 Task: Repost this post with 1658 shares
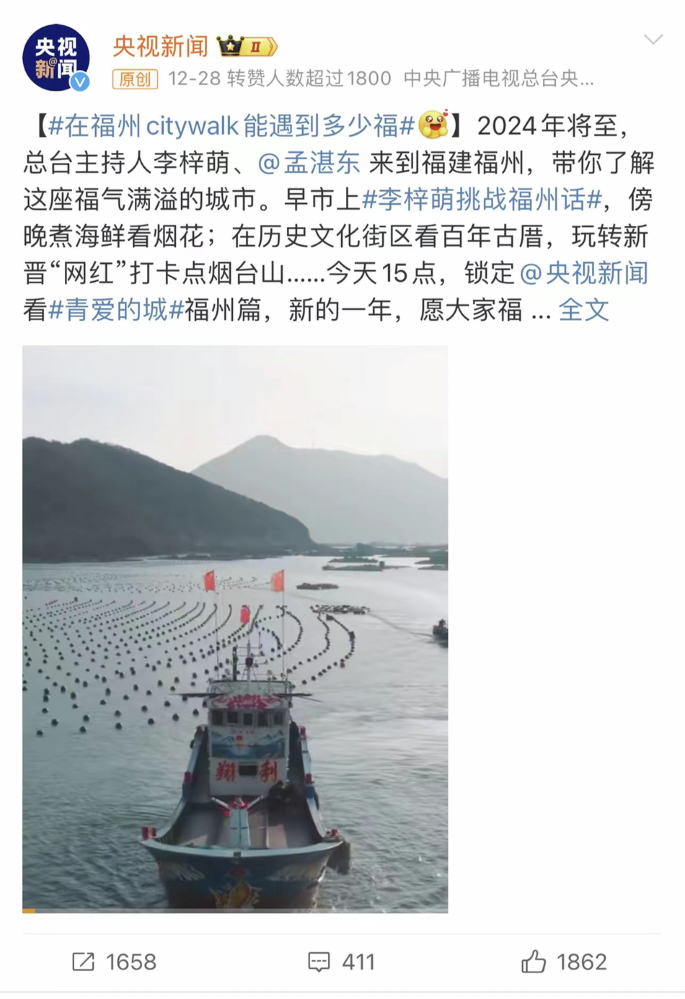pyautogui.click(x=114, y=962)
